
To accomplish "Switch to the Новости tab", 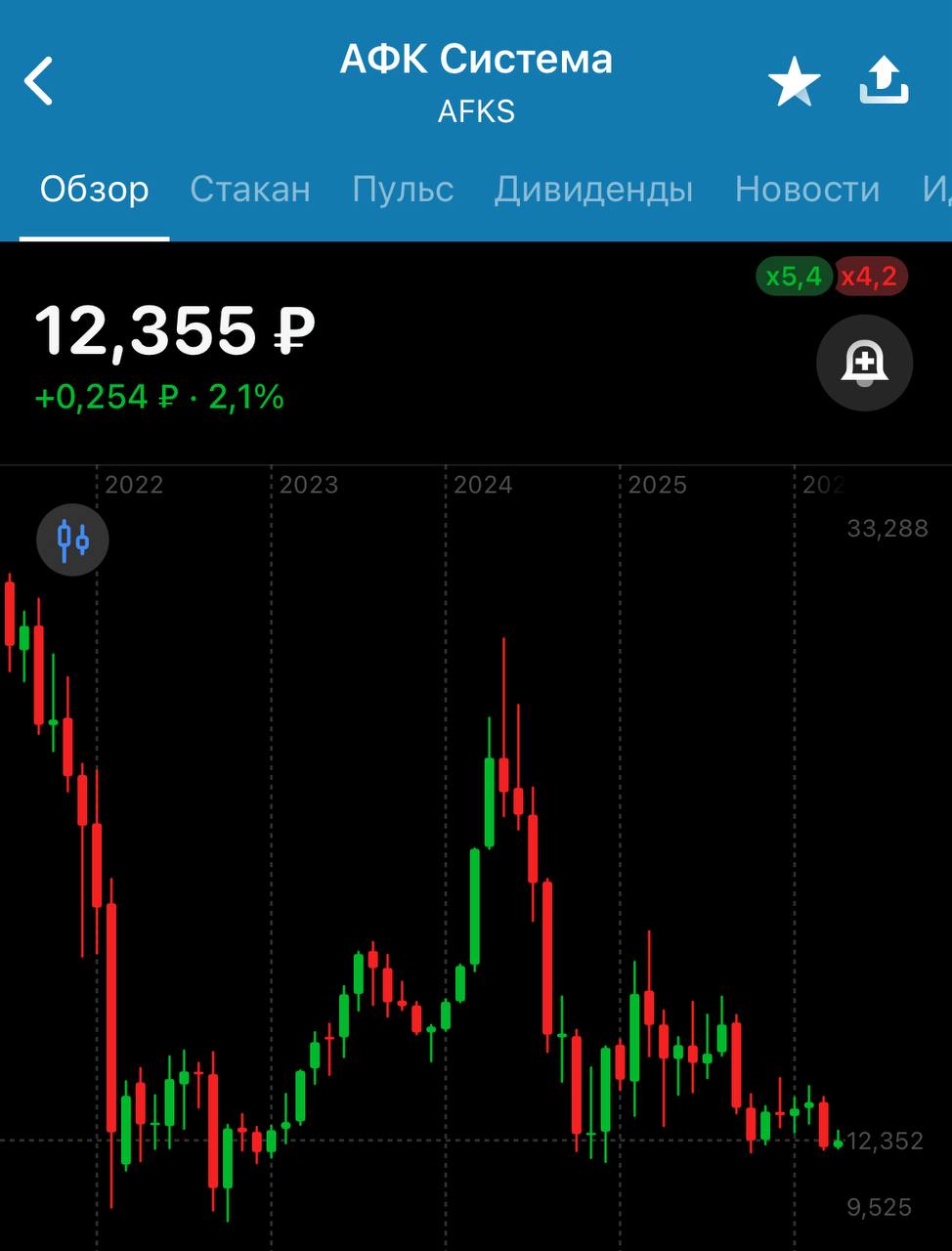I will coord(806,189).
